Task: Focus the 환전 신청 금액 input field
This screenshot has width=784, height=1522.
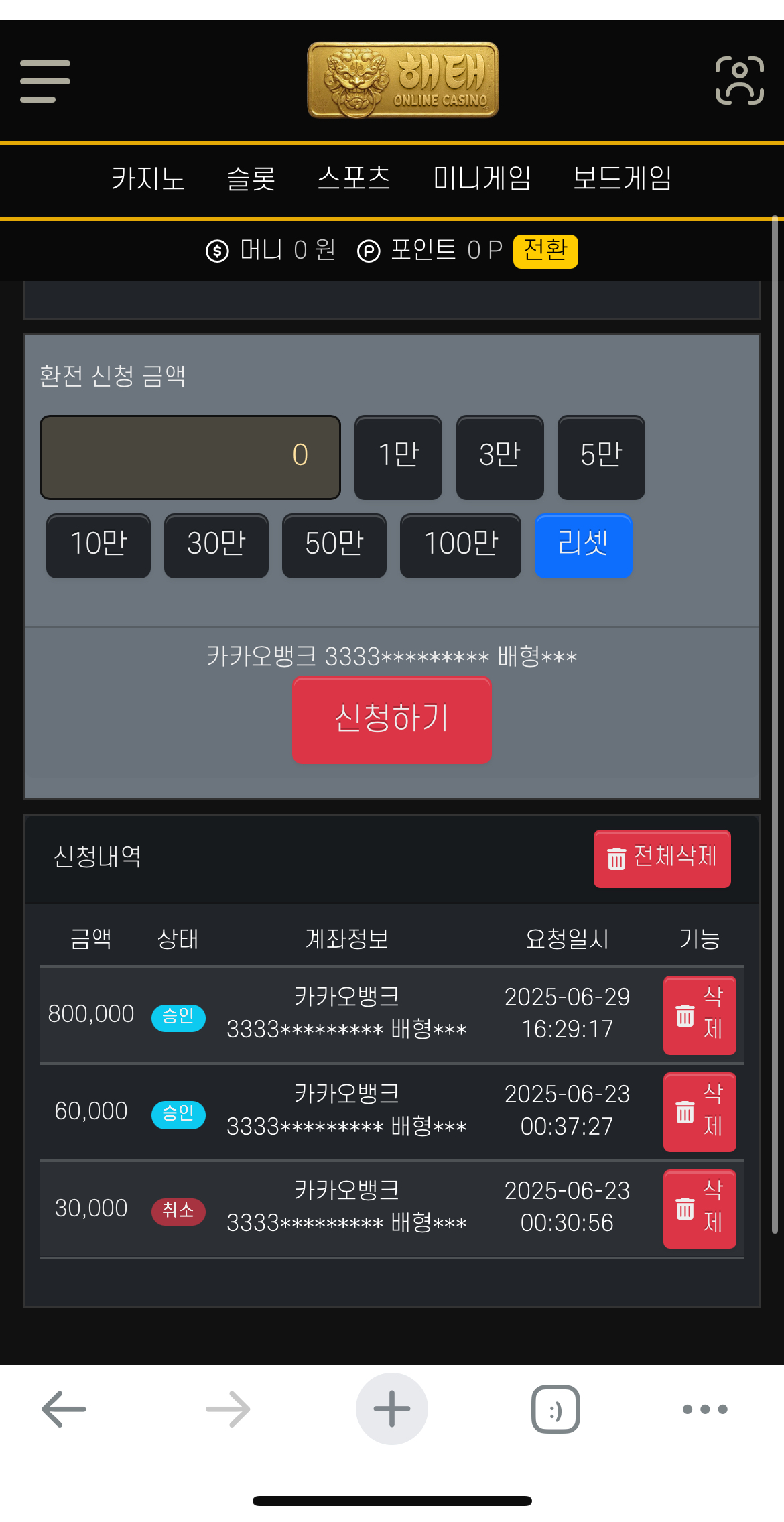Action: [x=190, y=457]
